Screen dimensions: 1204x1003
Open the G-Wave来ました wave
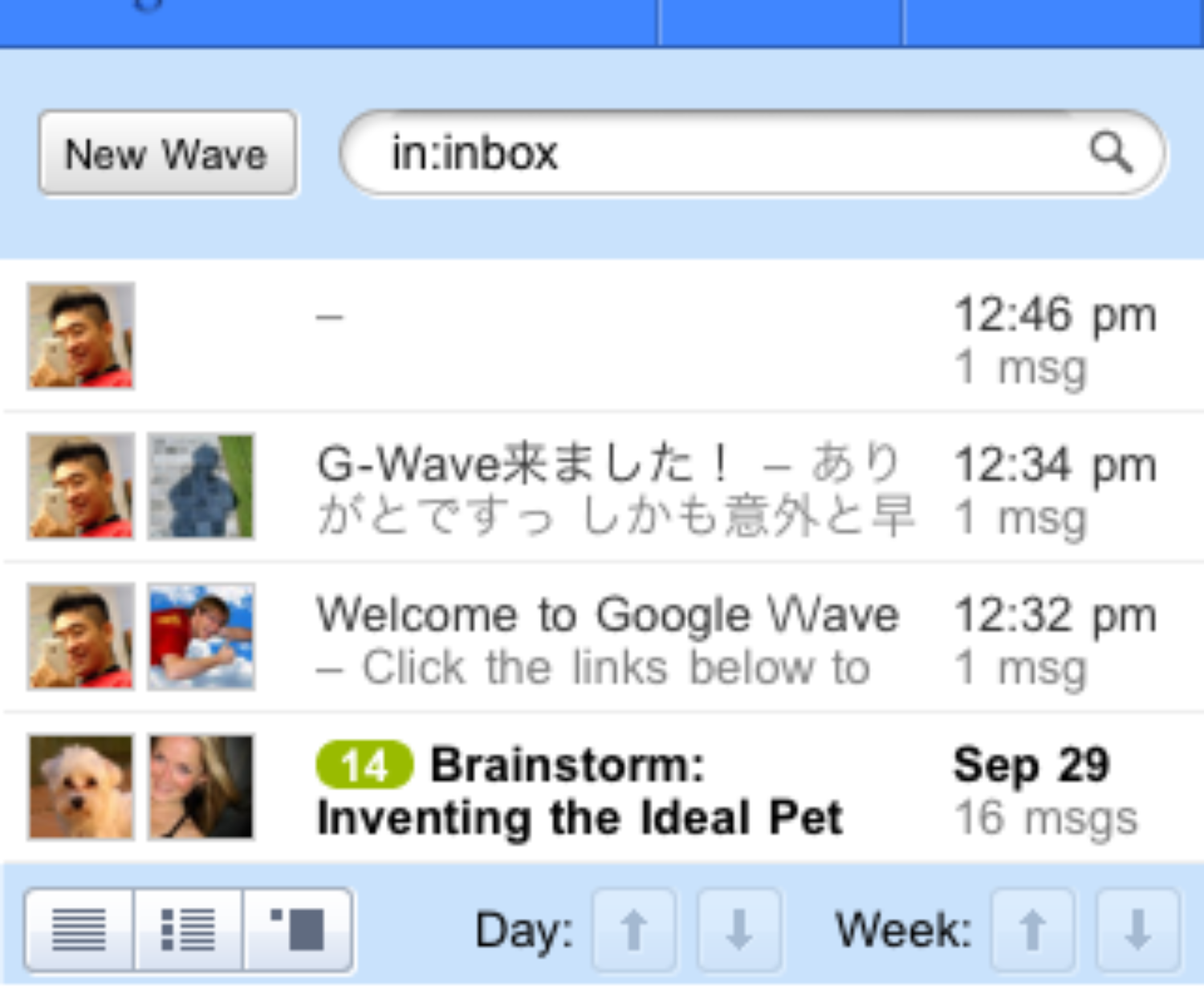pyautogui.click(x=610, y=488)
